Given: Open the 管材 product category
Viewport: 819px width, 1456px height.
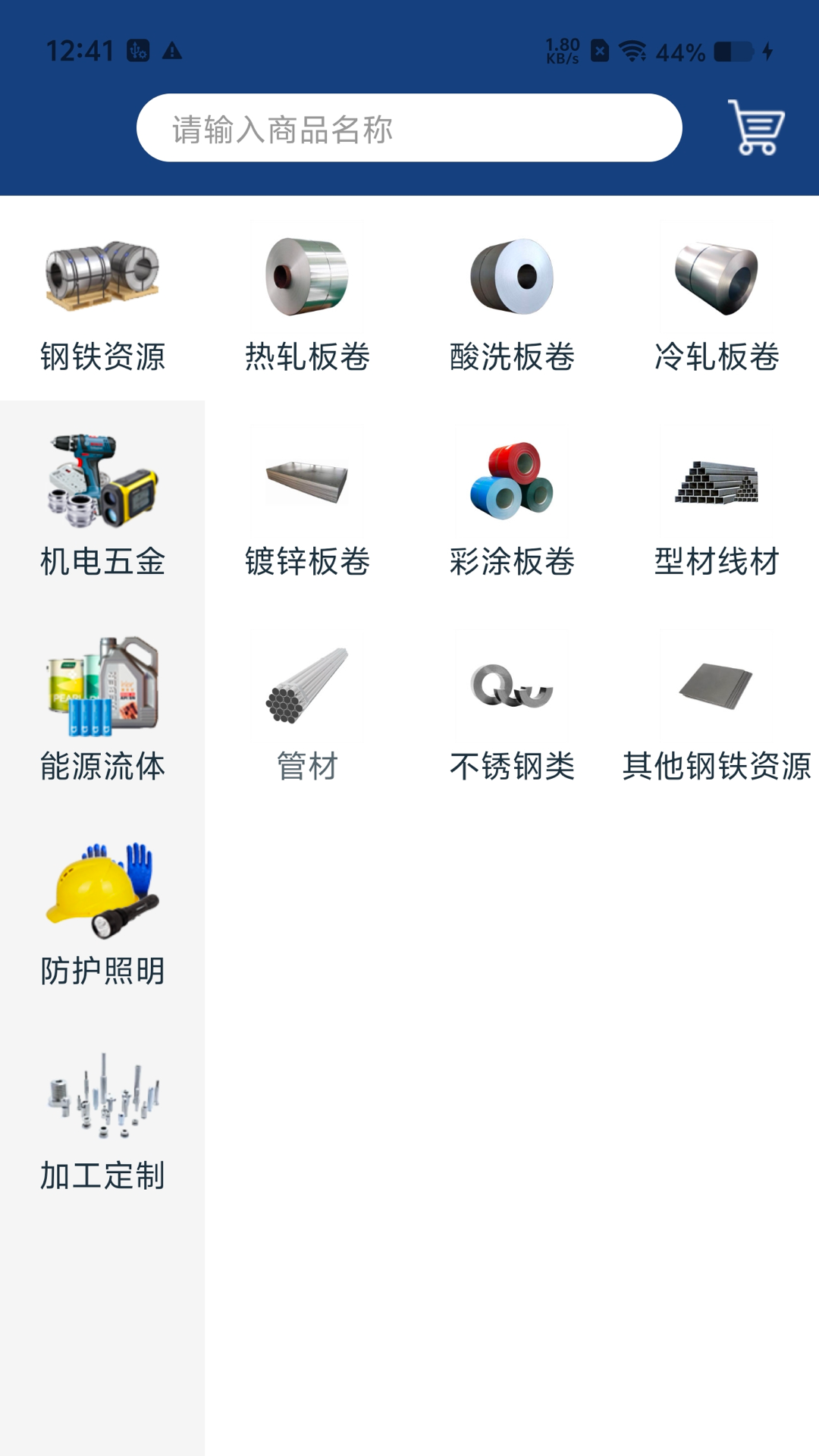Looking at the screenshot, I should (307, 705).
